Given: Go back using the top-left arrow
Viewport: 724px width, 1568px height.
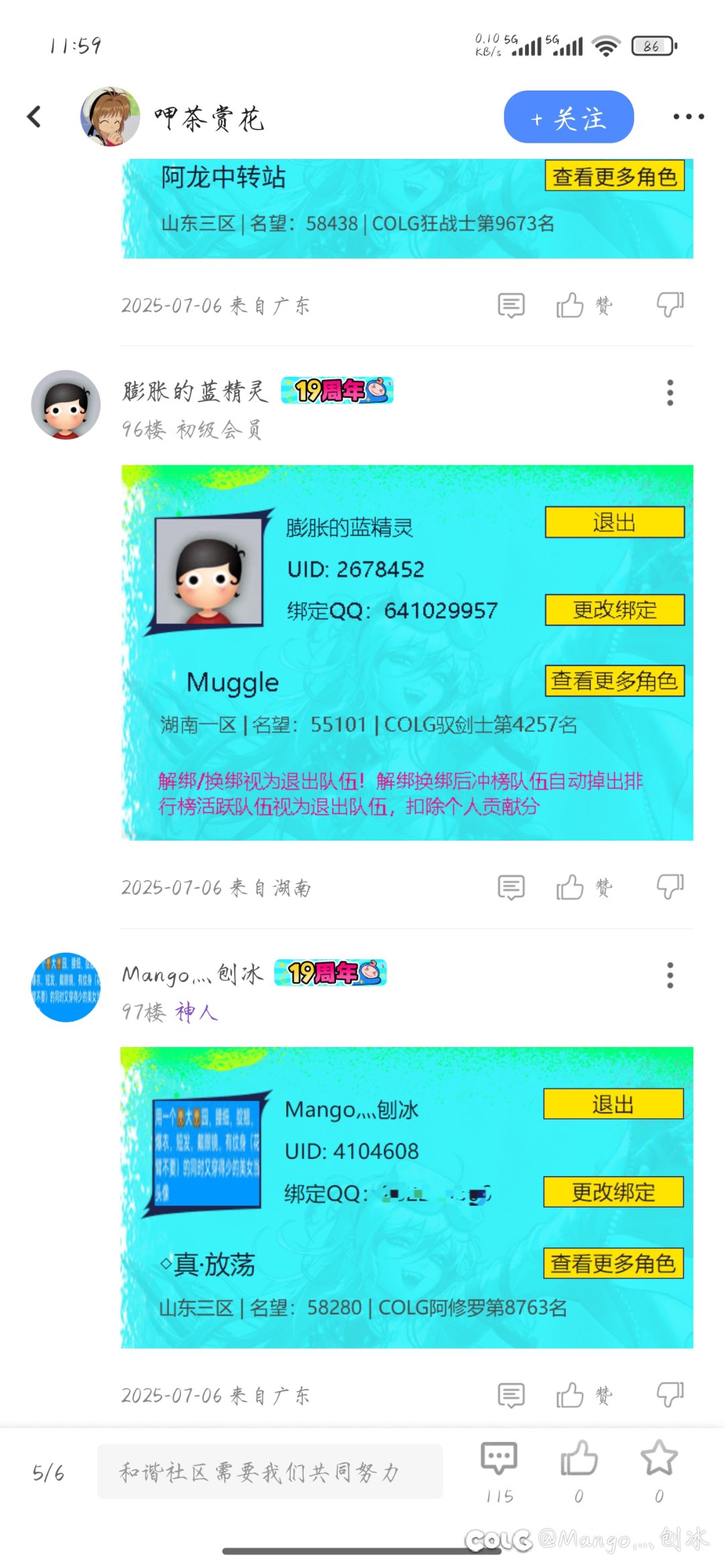Looking at the screenshot, I should click(35, 117).
